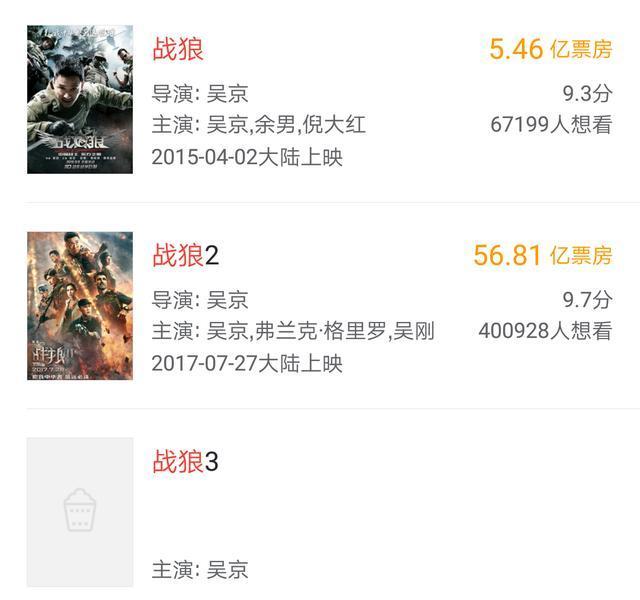Select the 战狼3 movie entry
Screen dimensions: 640x600
pyautogui.click(x=185, y=462)
